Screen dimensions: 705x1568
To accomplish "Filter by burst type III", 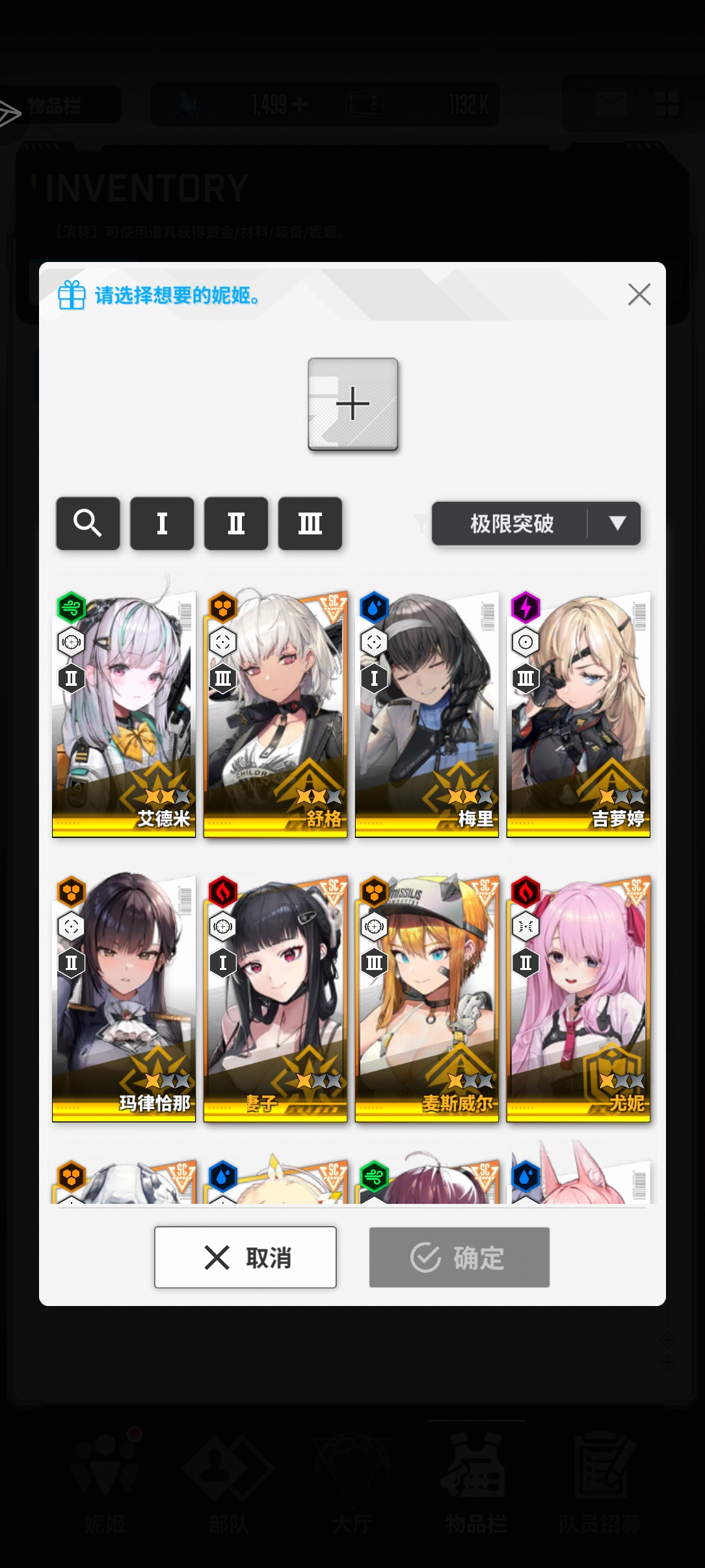I will coord(310,523).
